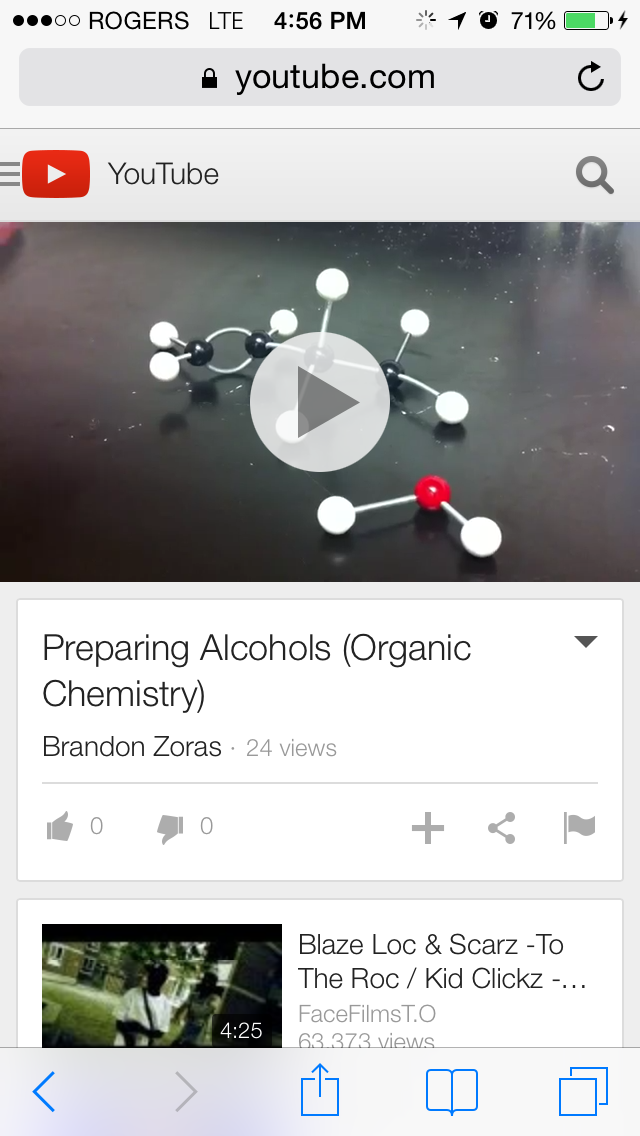Open Brandon Zoras channel
The width and height of the screenshot is (640, 1136).
132,747
